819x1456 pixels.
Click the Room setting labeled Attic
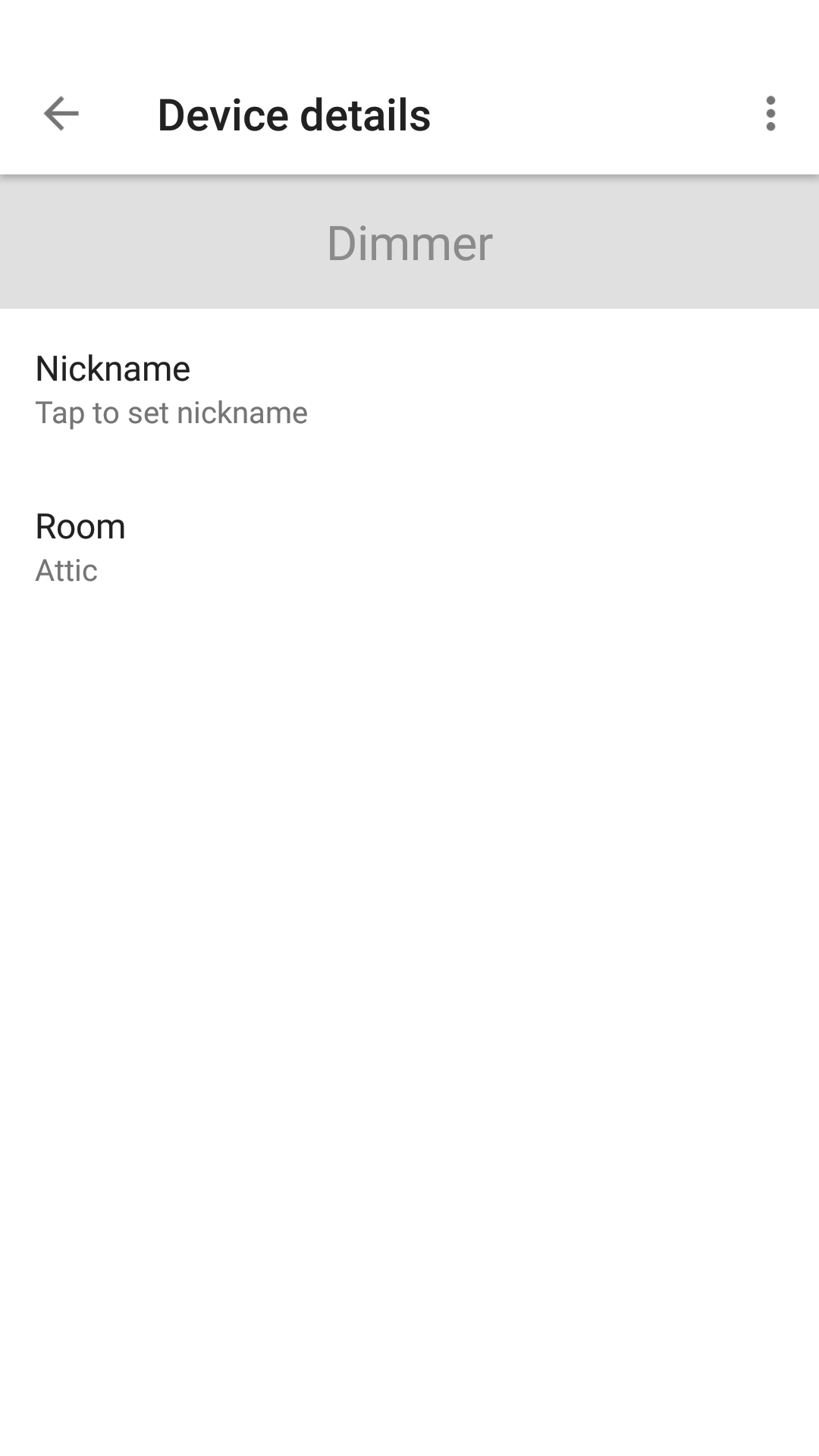(409, 546)
